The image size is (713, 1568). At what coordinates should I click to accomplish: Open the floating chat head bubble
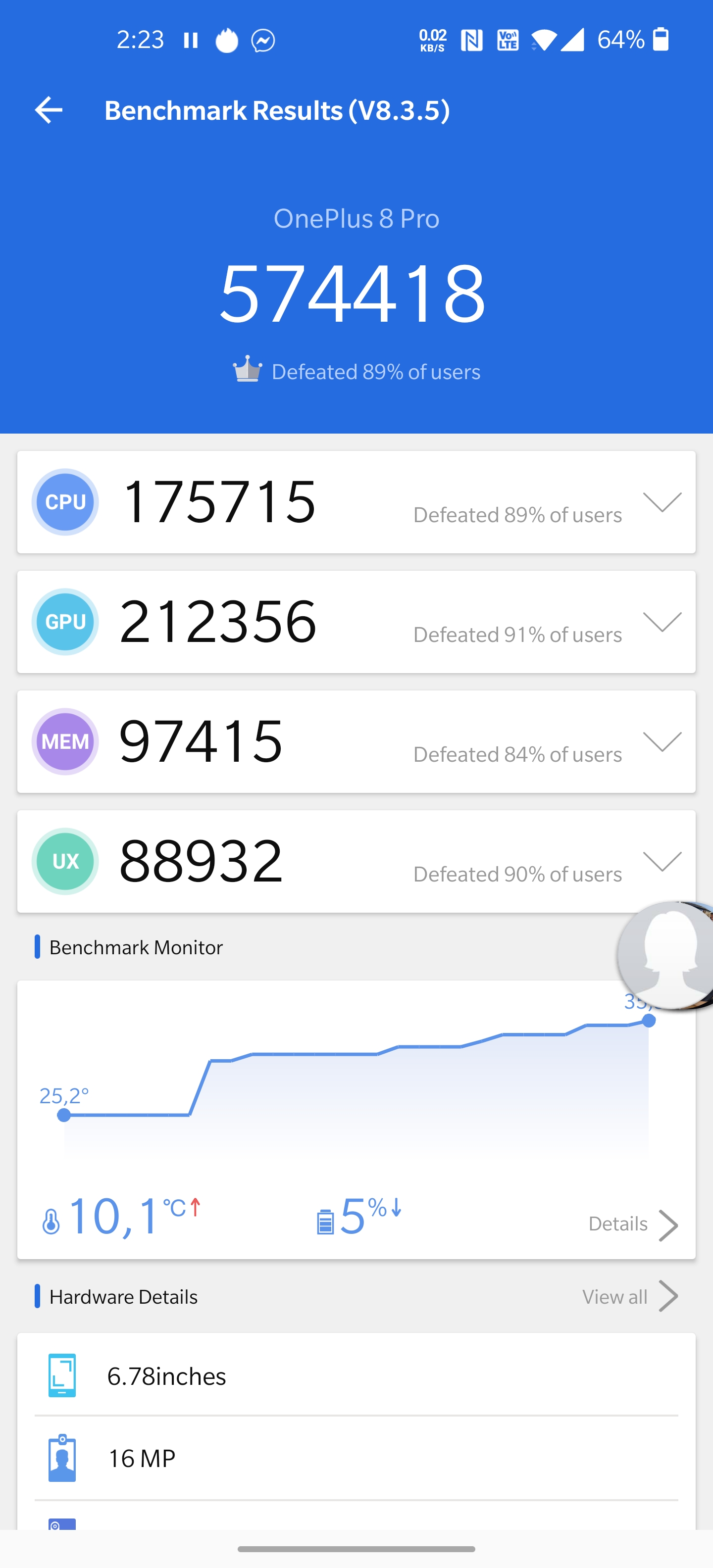665,955
